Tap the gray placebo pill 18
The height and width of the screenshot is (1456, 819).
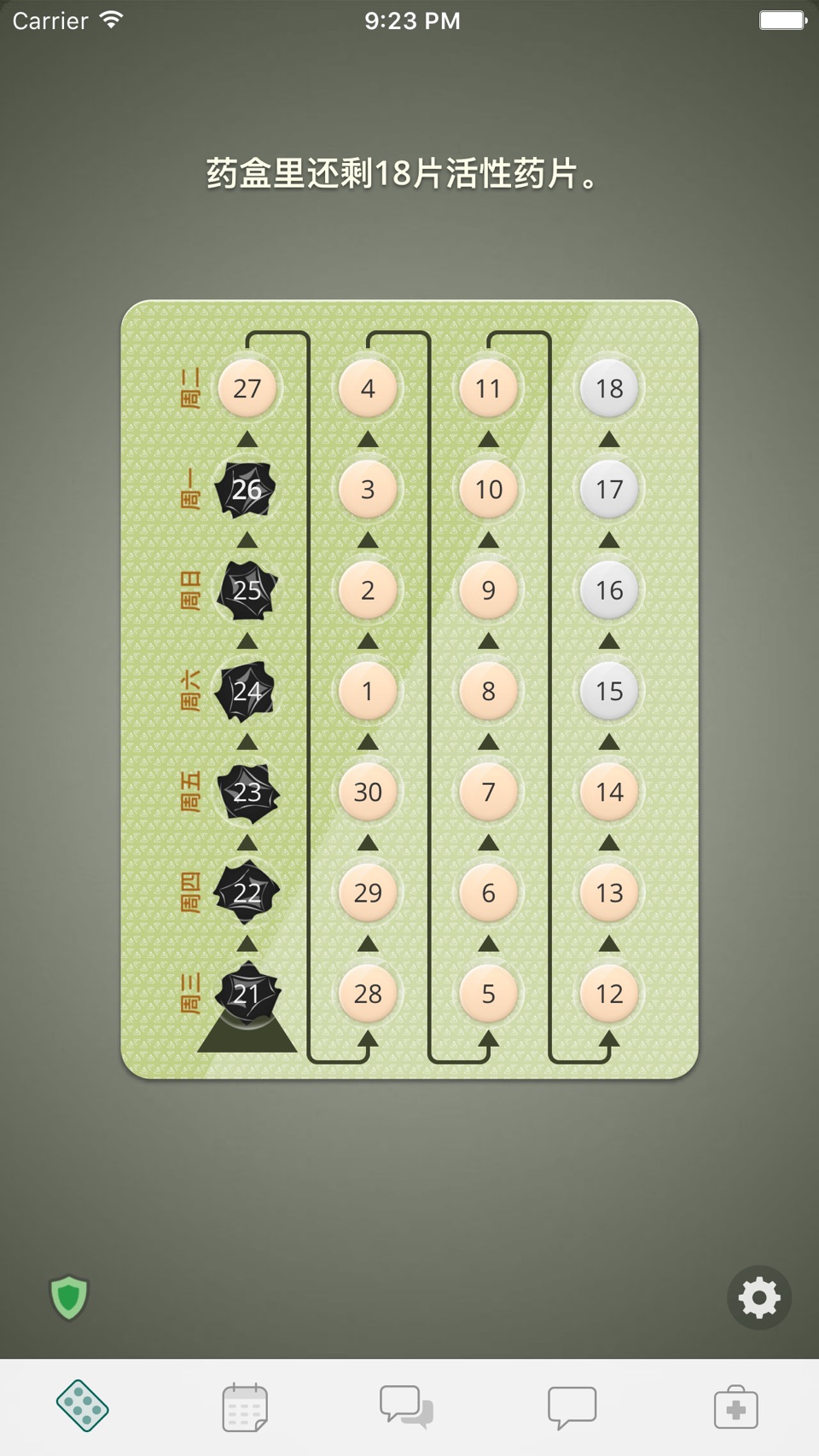609,389
